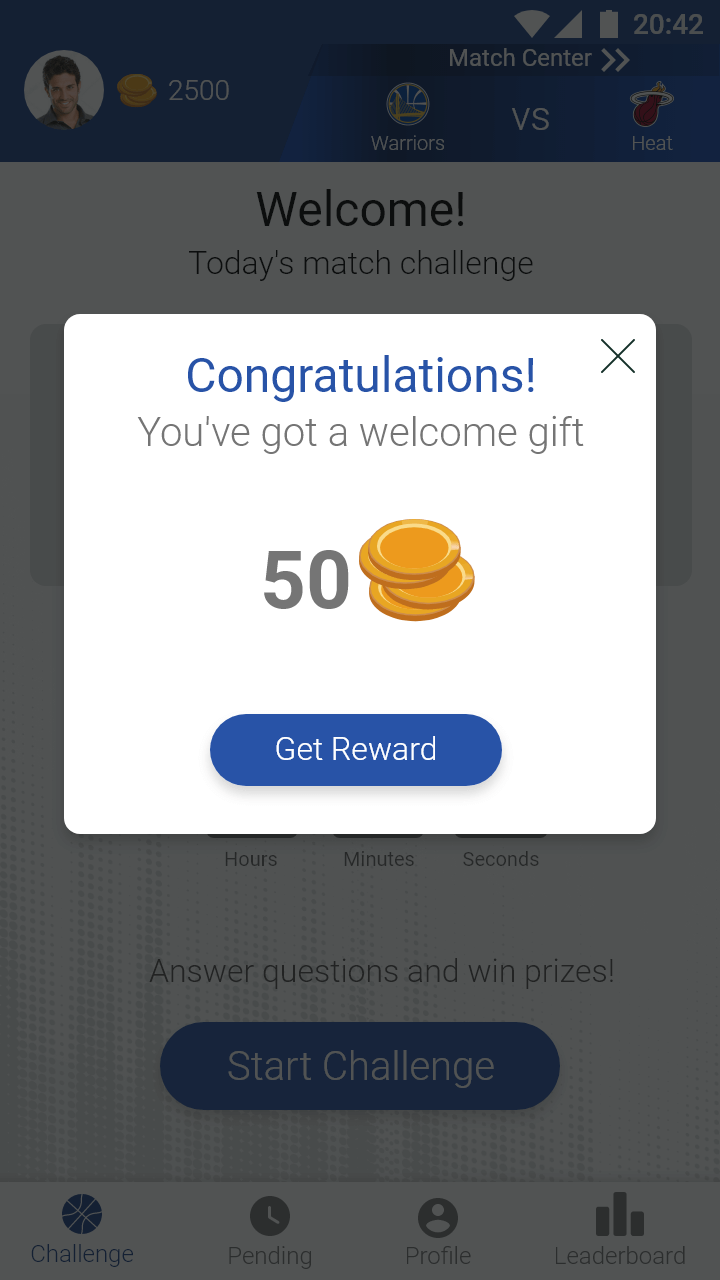This screenshot has height=1280, width=720.
Task: Dismiss the Congratulations dialog with the X
Action: [617, 356]
